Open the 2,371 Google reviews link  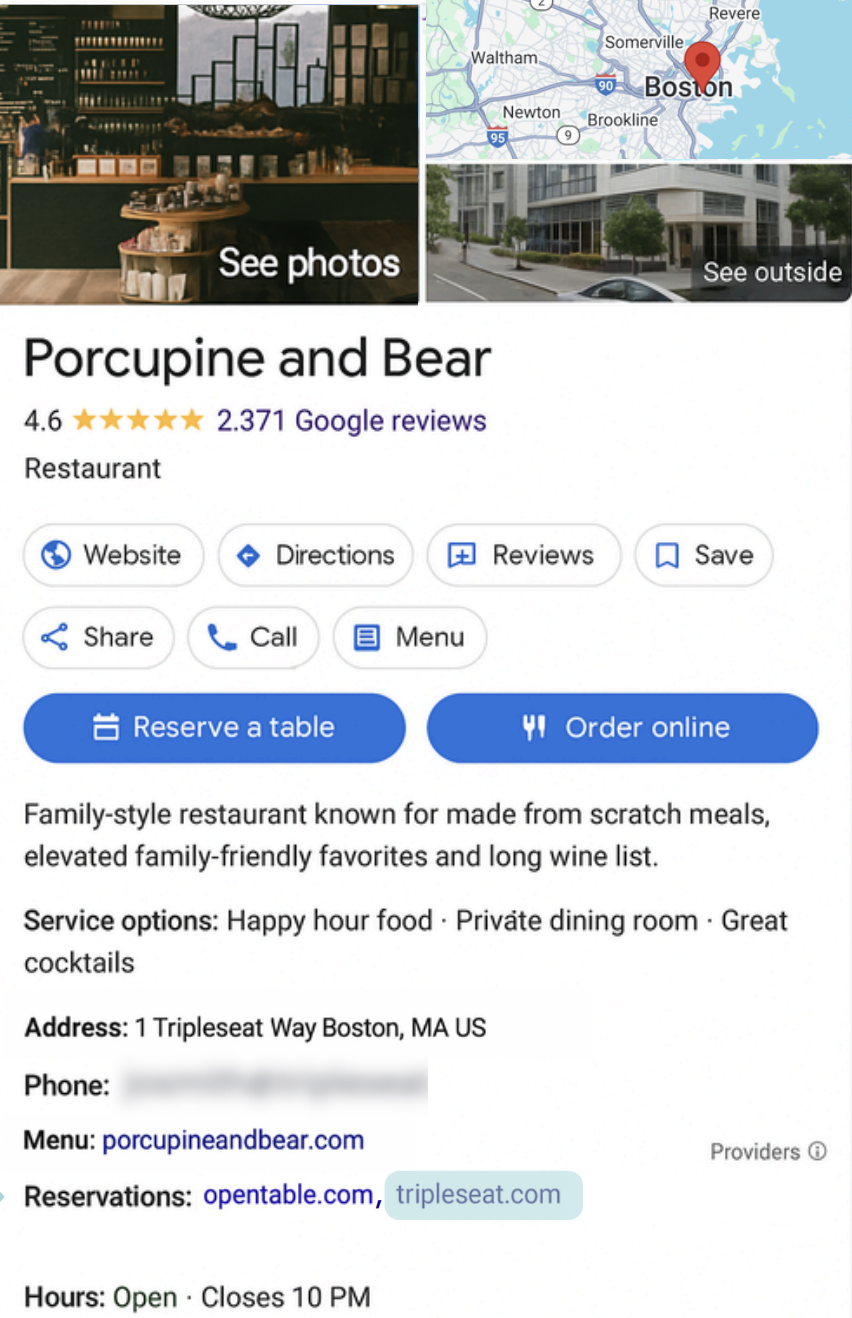[351, 421]
